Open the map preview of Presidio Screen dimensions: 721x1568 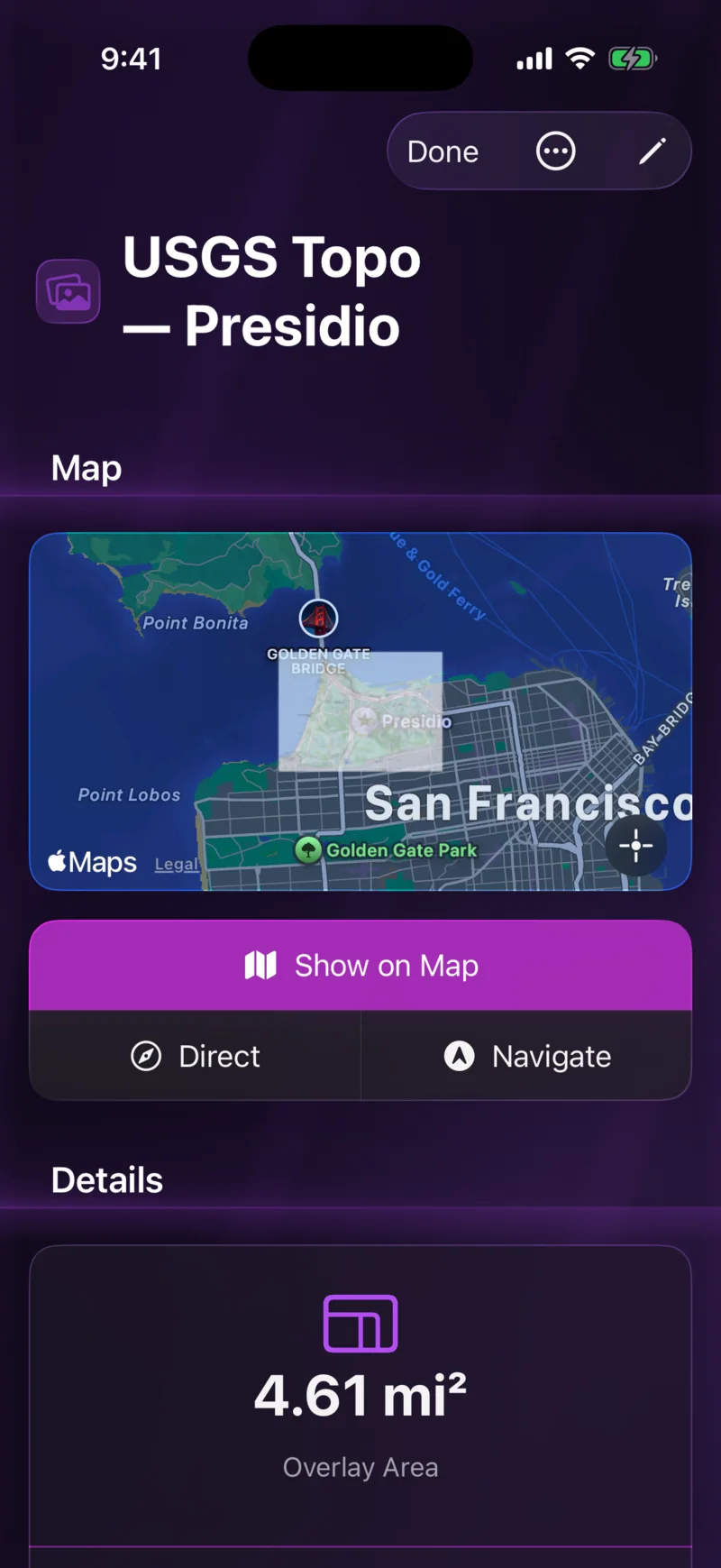360,711
